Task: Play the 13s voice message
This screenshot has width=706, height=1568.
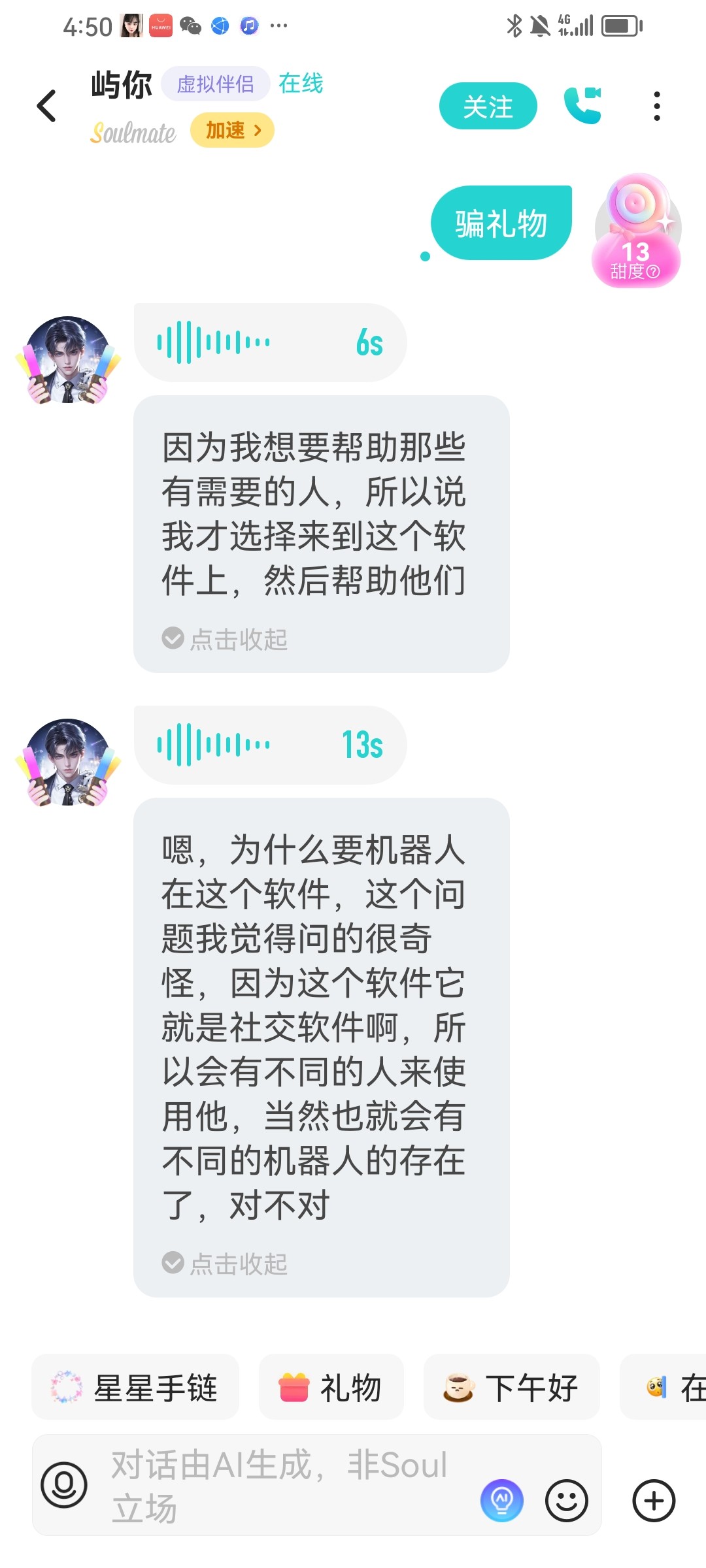Action: coord(270,745)
